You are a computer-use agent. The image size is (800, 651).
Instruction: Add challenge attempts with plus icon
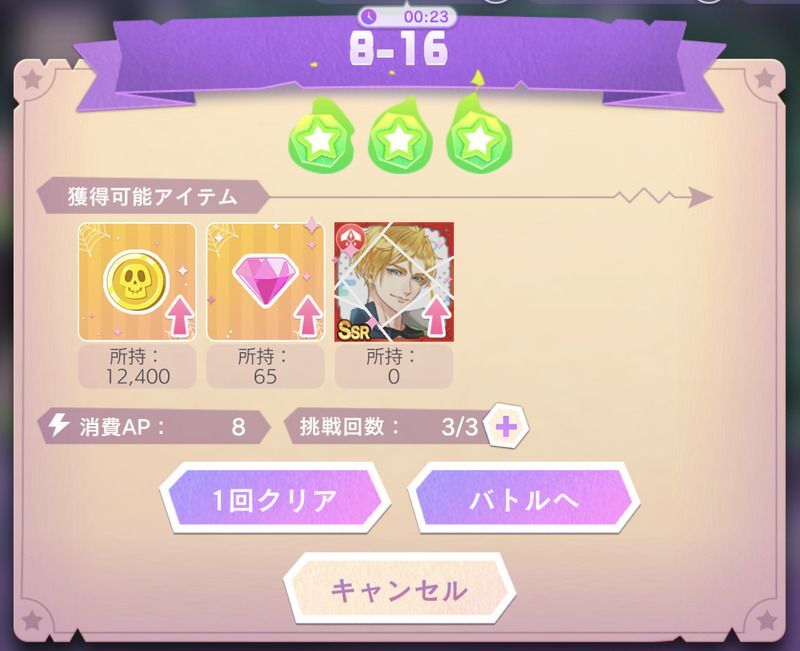coord(507,426)
